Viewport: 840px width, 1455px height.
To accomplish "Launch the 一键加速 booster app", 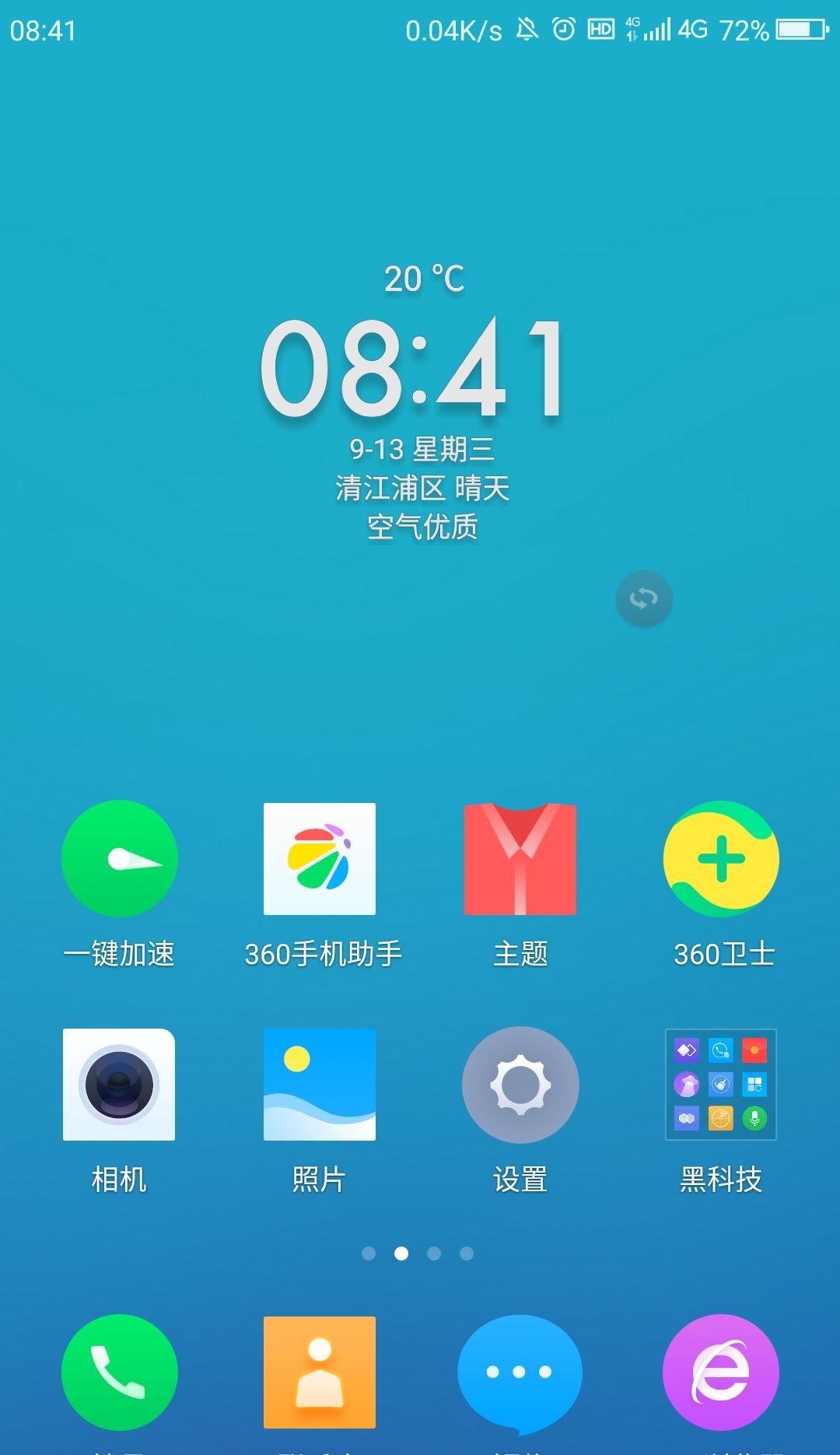I will (119, 859).
